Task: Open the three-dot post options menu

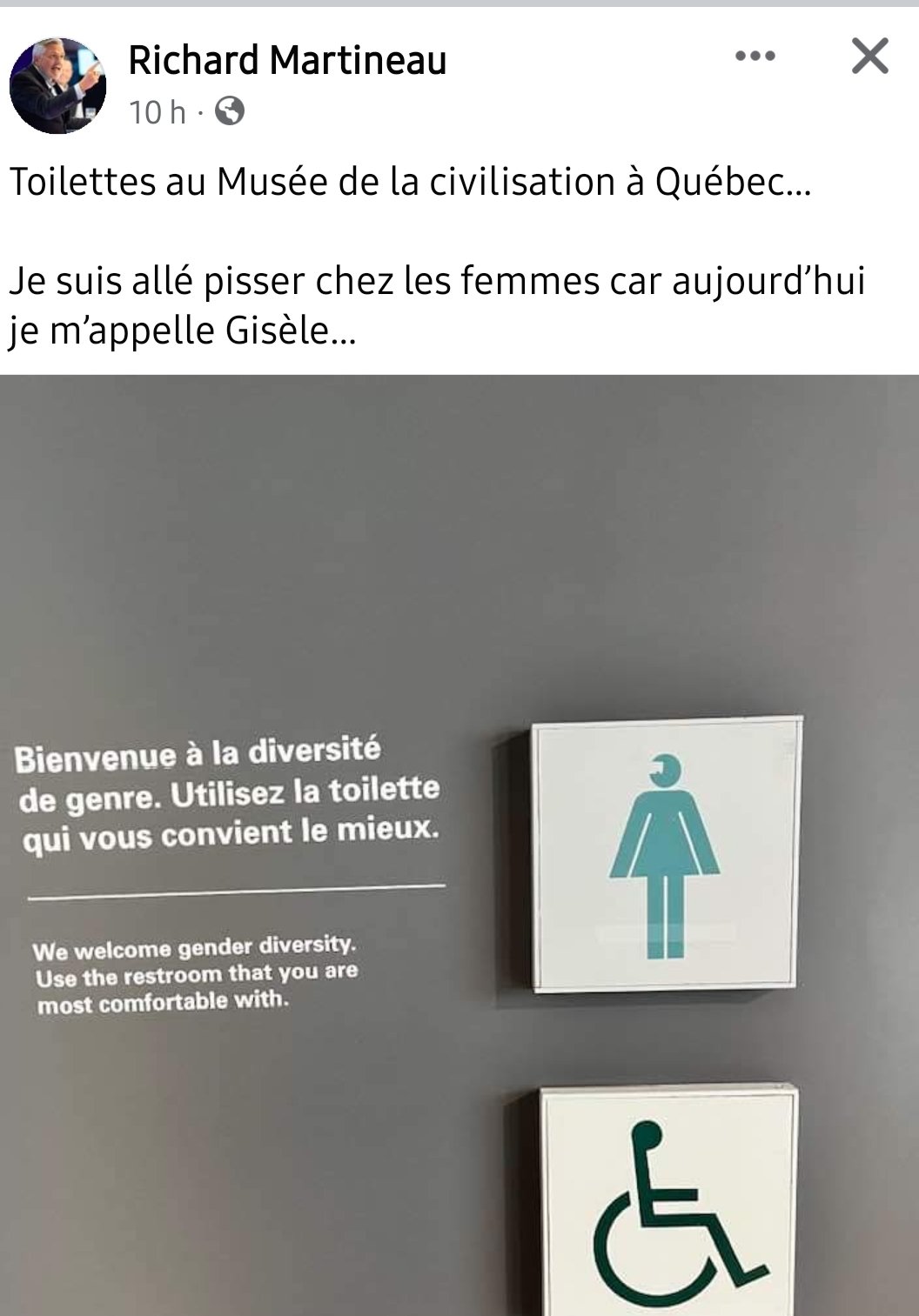Action: (755, 57)
